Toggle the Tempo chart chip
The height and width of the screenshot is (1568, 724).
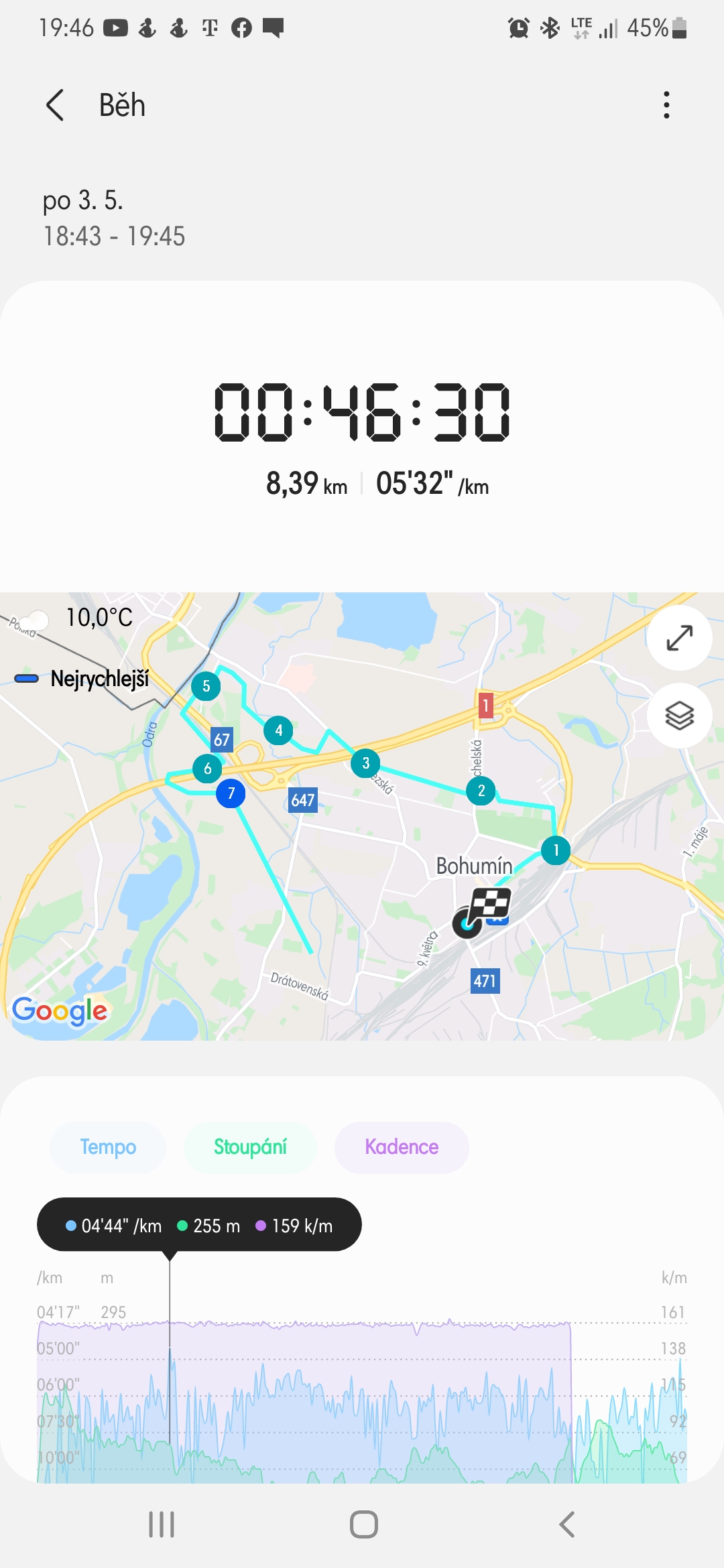(x=108, y=1147)
